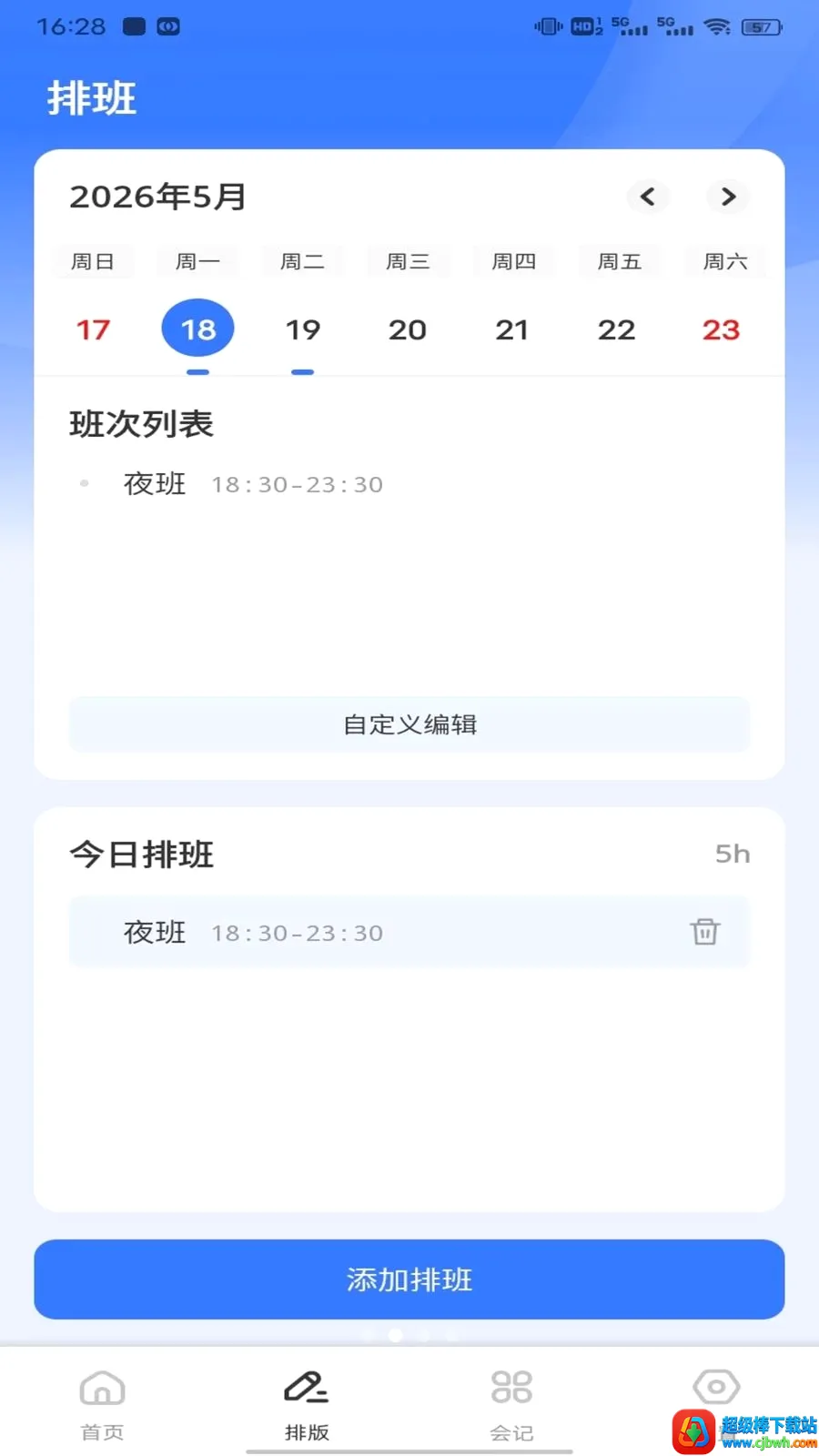Go to the next week arrow
Screen dimensions: 819x1456
728,197
